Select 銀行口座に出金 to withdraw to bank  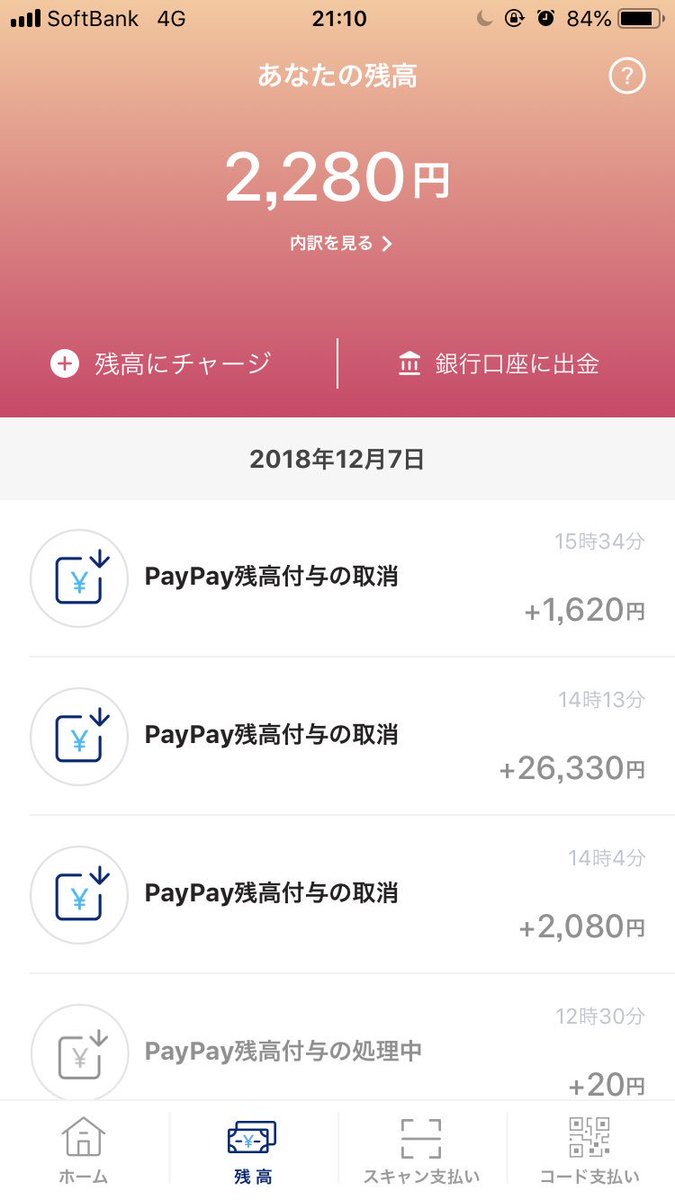[x=498, y=363]
